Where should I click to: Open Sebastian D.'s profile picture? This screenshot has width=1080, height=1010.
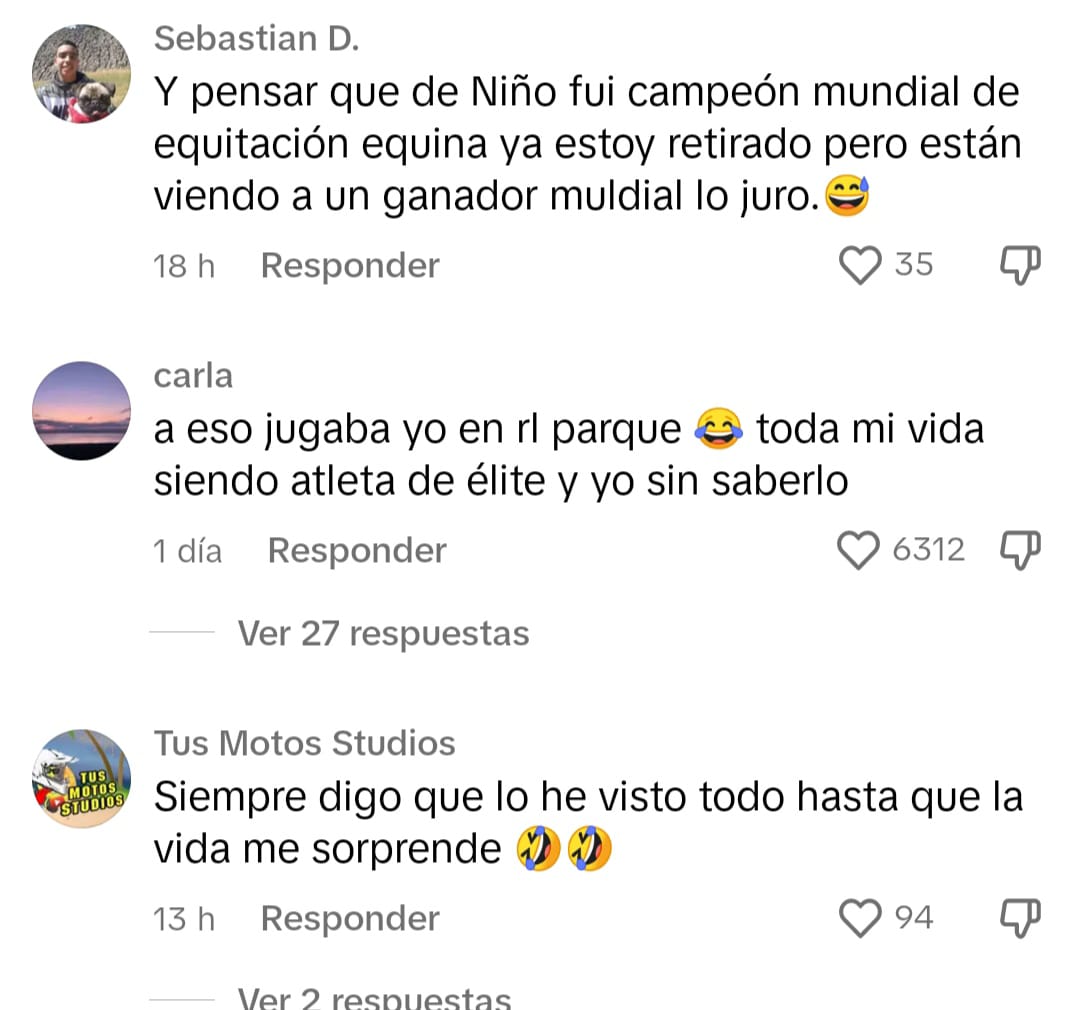81,73
